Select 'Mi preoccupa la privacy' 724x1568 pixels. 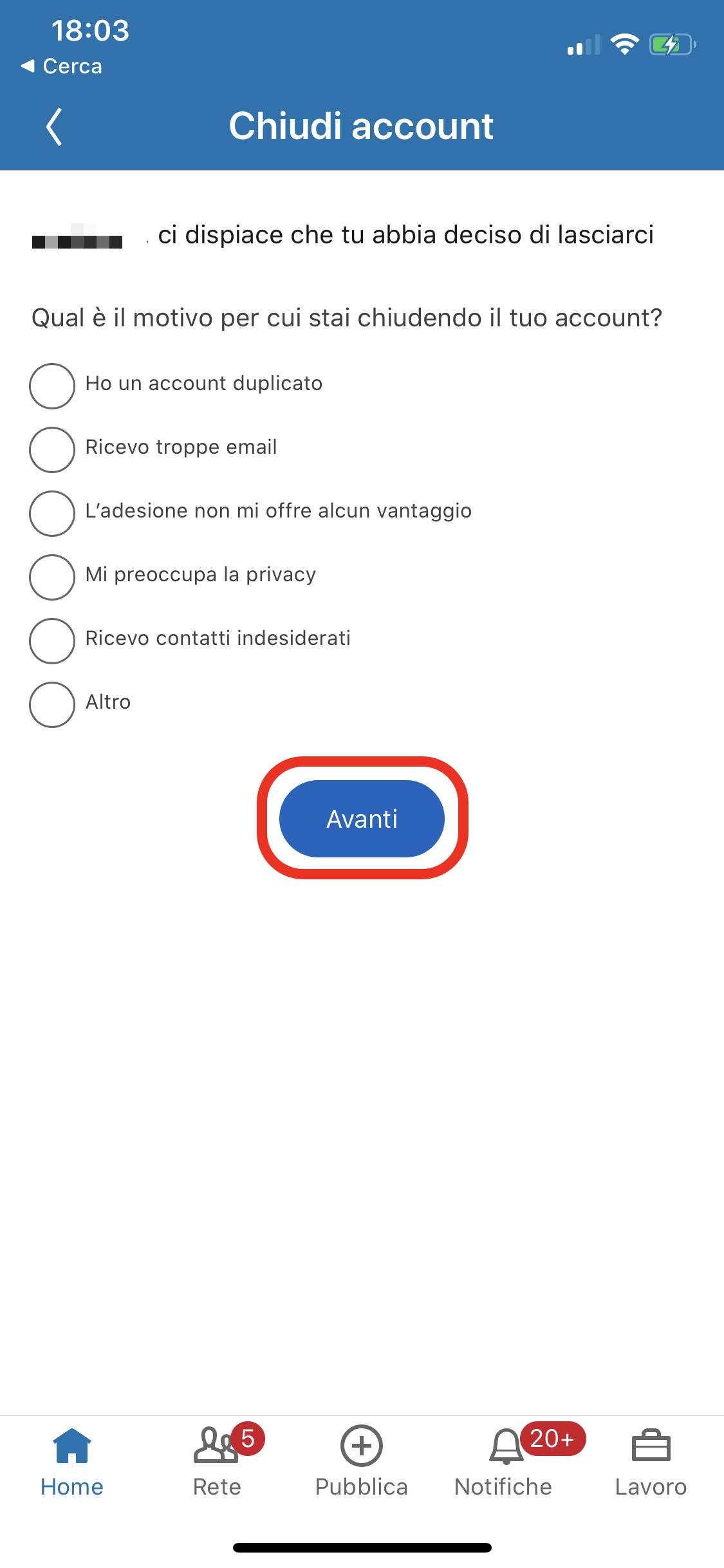[52, 577]
